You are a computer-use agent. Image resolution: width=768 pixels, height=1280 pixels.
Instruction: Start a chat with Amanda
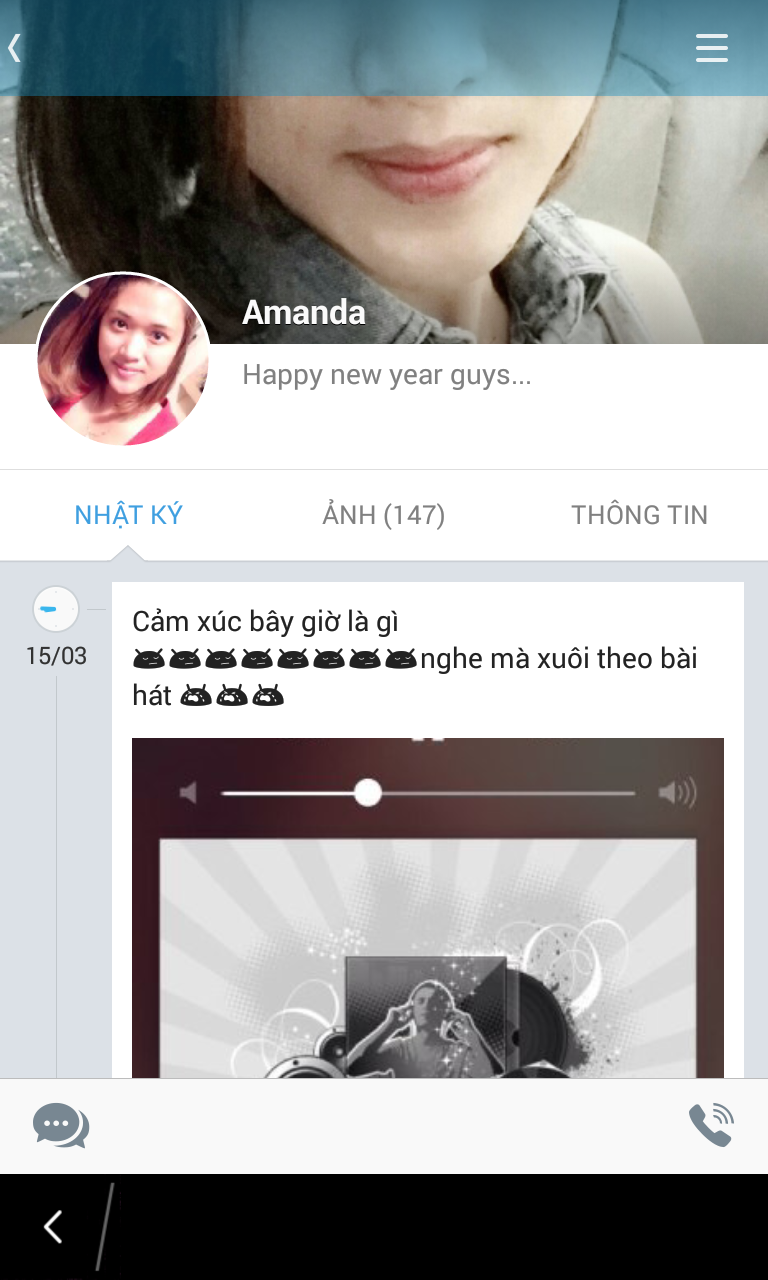point(61,1125)
